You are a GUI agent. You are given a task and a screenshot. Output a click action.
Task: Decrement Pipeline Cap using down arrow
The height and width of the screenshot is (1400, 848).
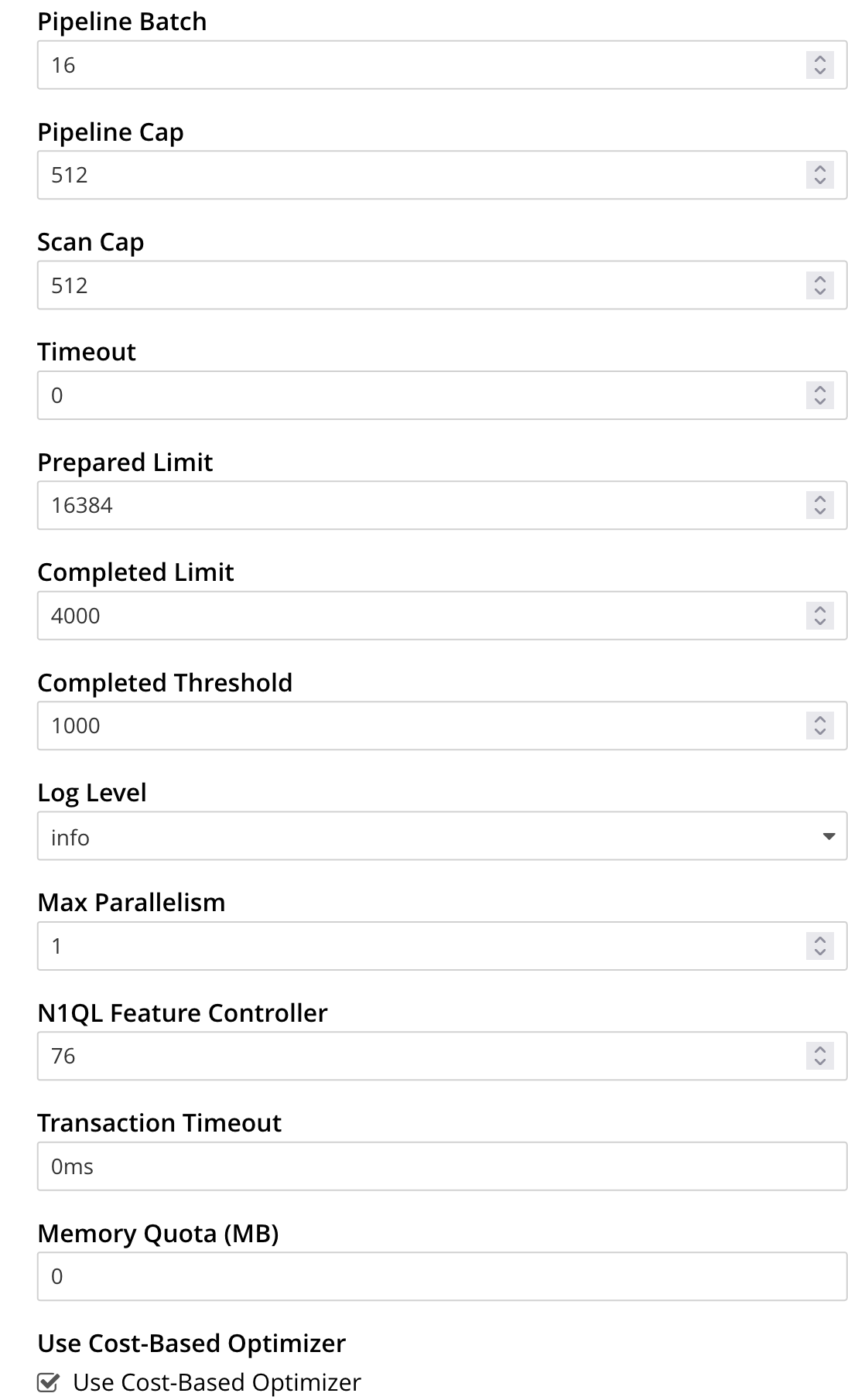(x=820, y=180)
